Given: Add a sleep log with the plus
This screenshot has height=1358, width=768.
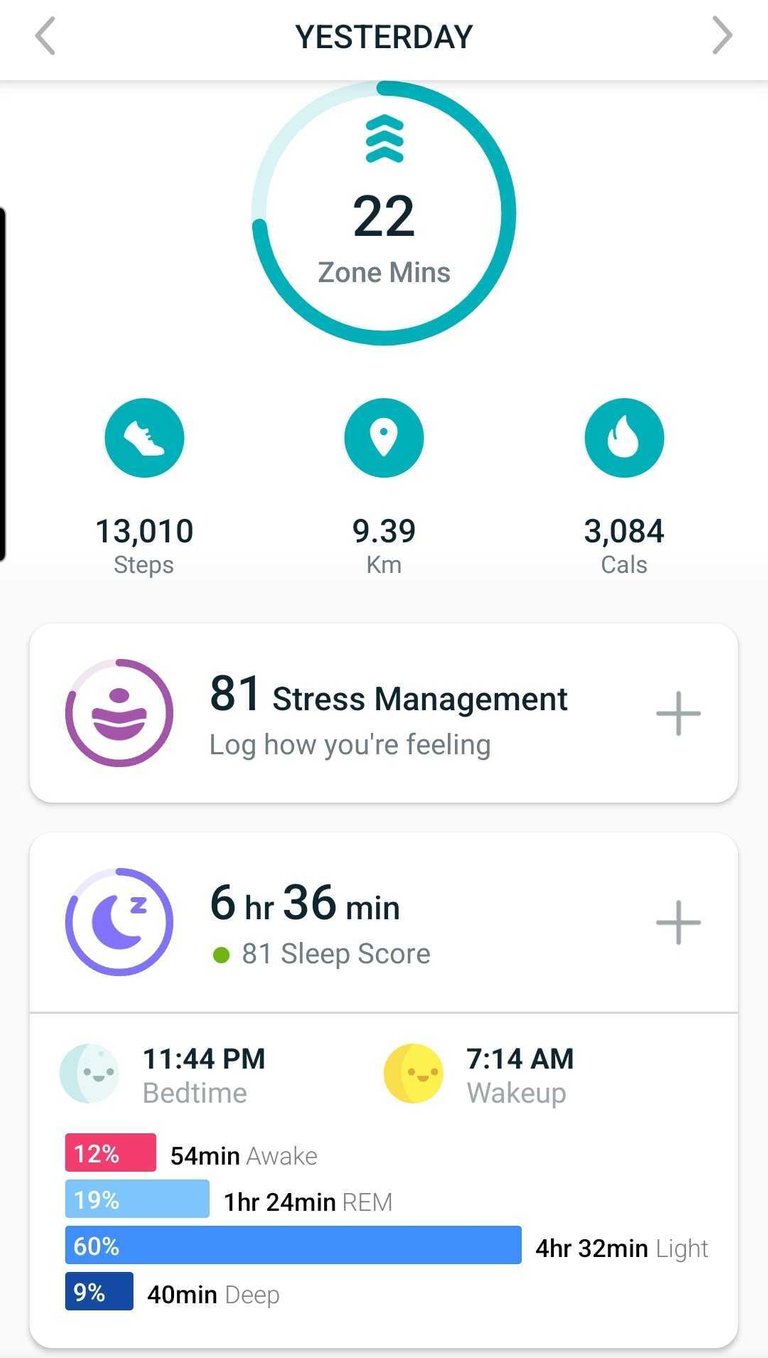Looking at the screenshot, I should [678, 922].
